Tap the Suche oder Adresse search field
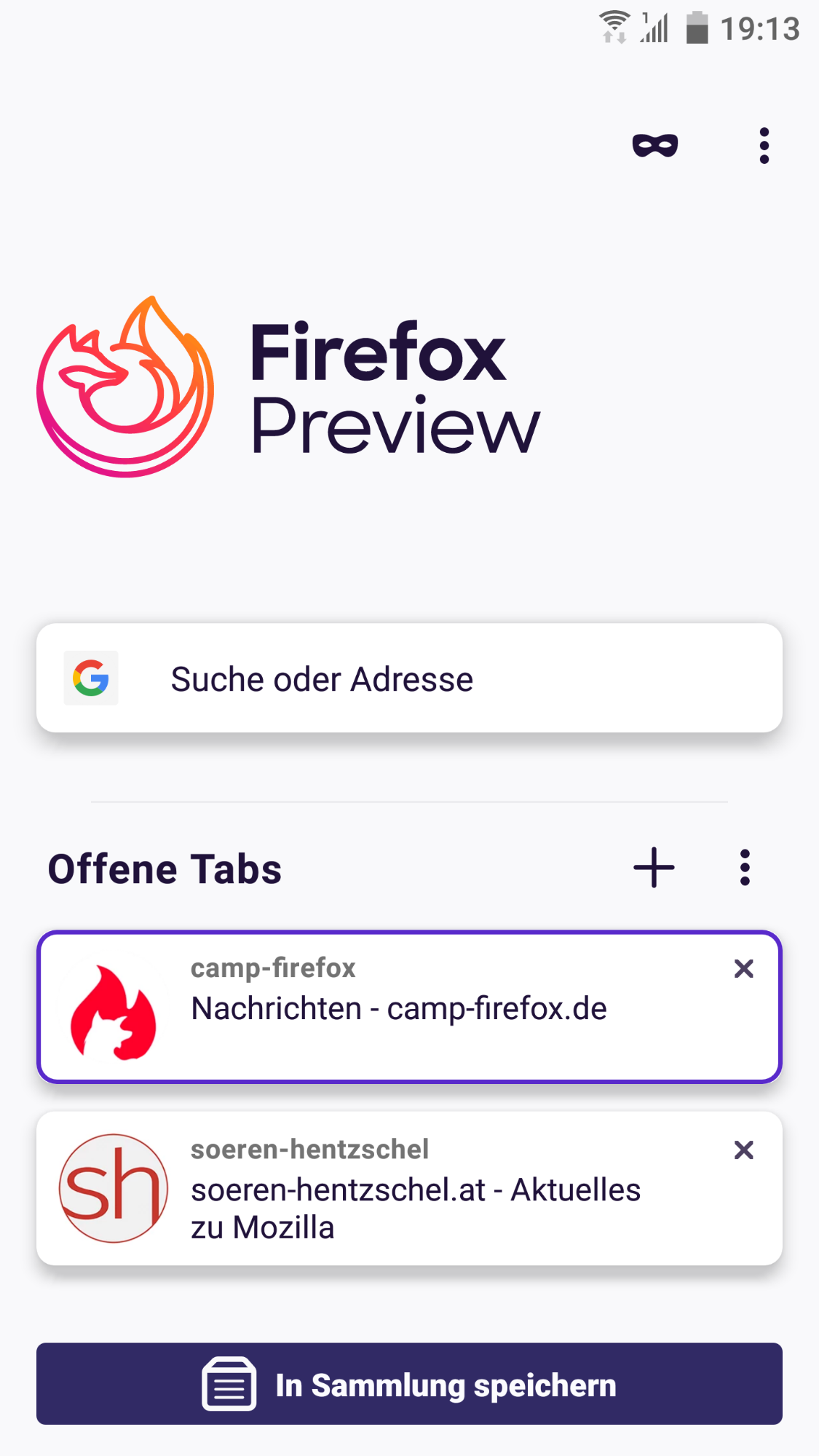 pos(437,678)
